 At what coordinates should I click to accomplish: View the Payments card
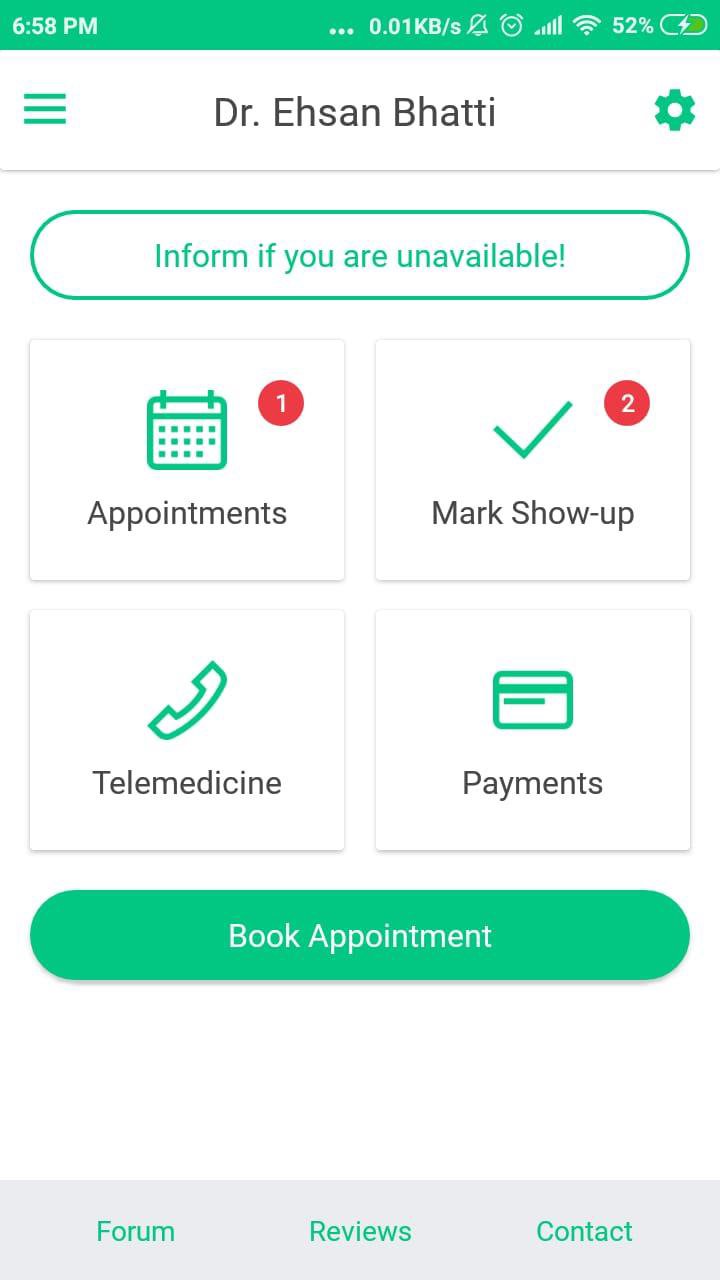533,730
